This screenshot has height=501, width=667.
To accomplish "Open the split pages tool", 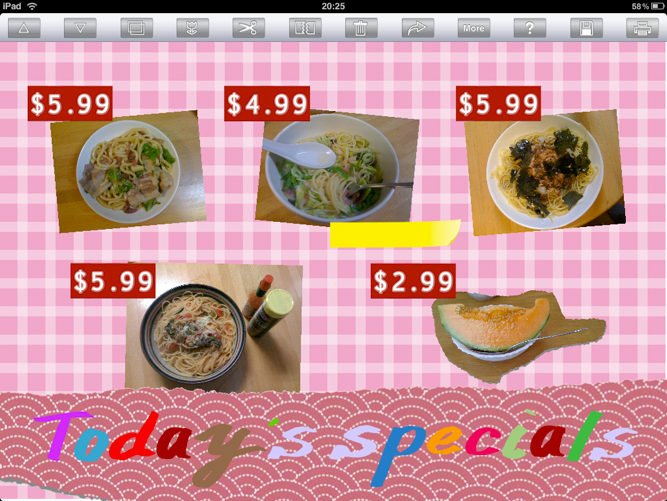I will pyautogui.click(x=305, y=28).
